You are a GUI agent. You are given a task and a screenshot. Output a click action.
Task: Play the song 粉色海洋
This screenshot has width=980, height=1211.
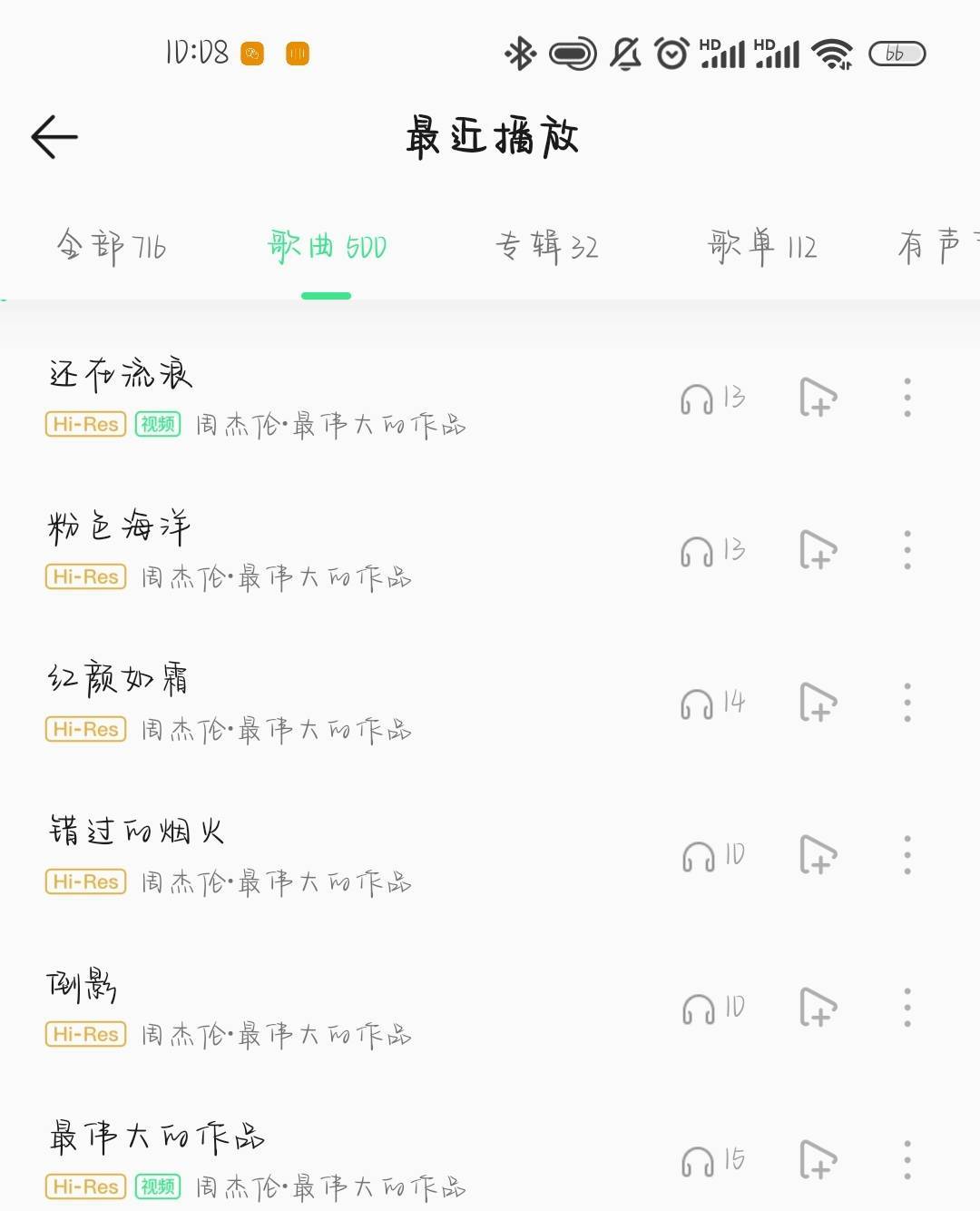pos(119,527)
